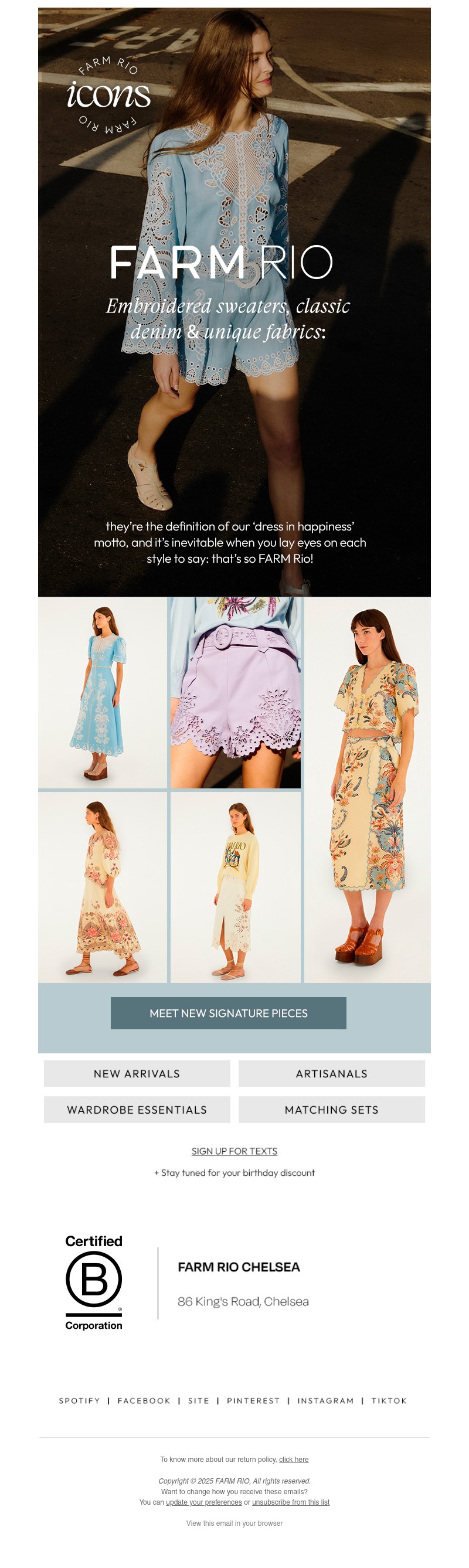Go to the Site link
The width and height of the screenshot is (469, 1568).
pos(199,1400)
